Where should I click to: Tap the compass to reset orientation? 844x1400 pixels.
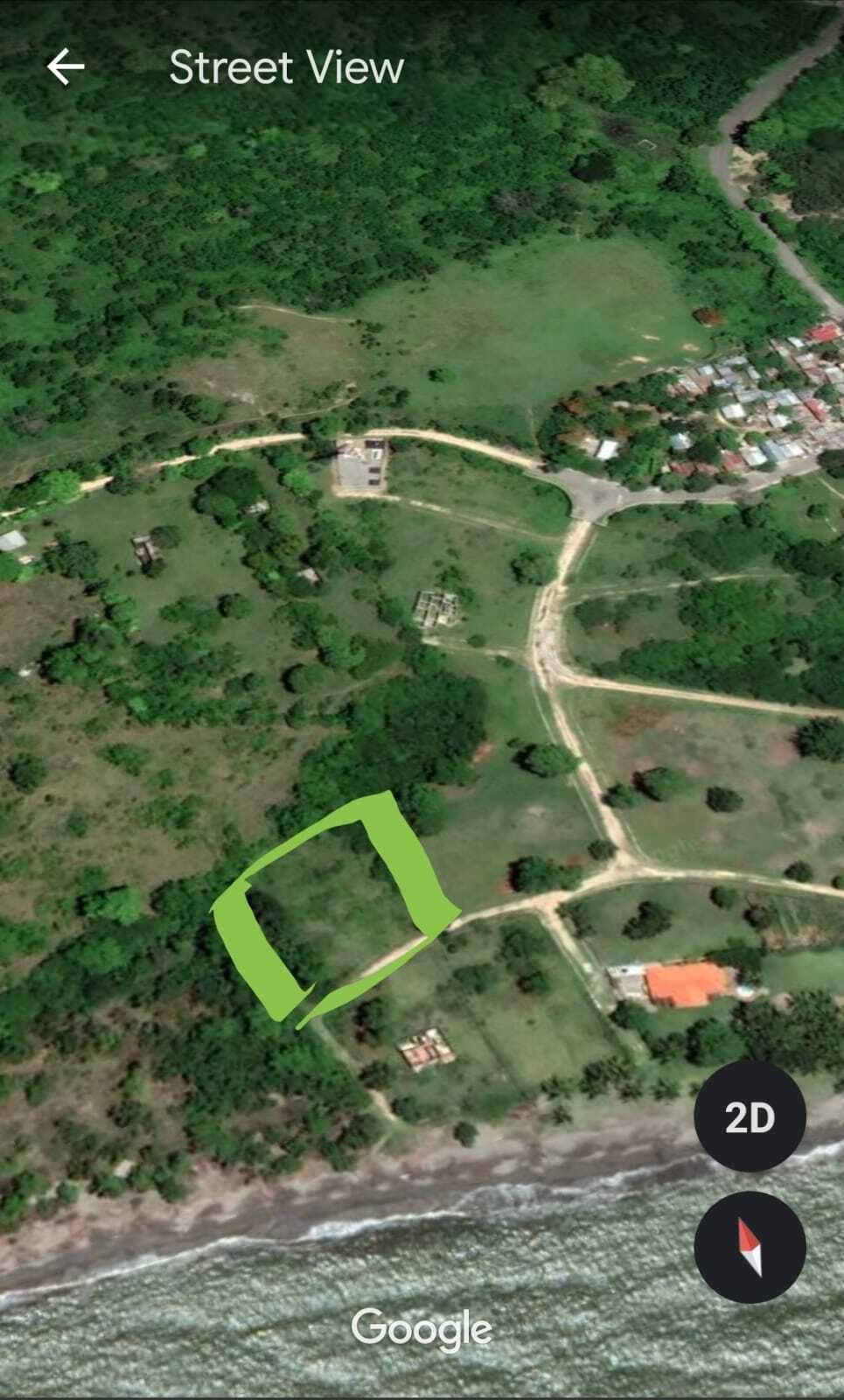[750, 1247]
